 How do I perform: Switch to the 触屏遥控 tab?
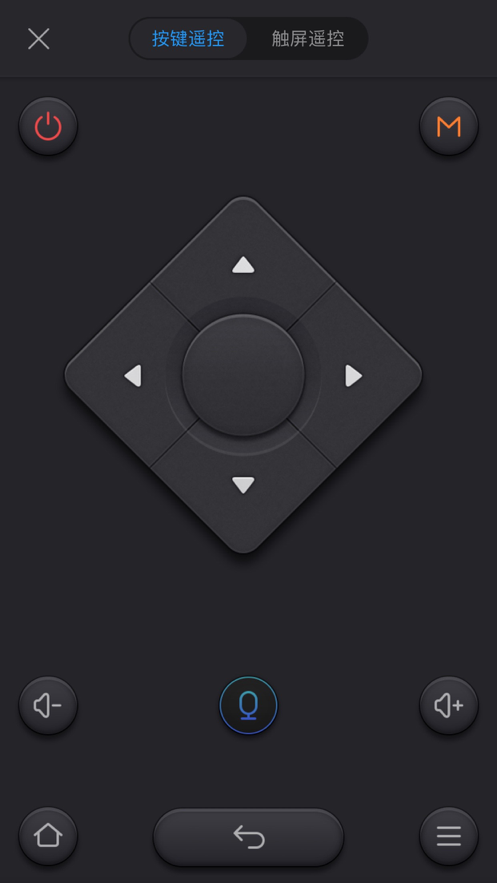tap(307, 38)
